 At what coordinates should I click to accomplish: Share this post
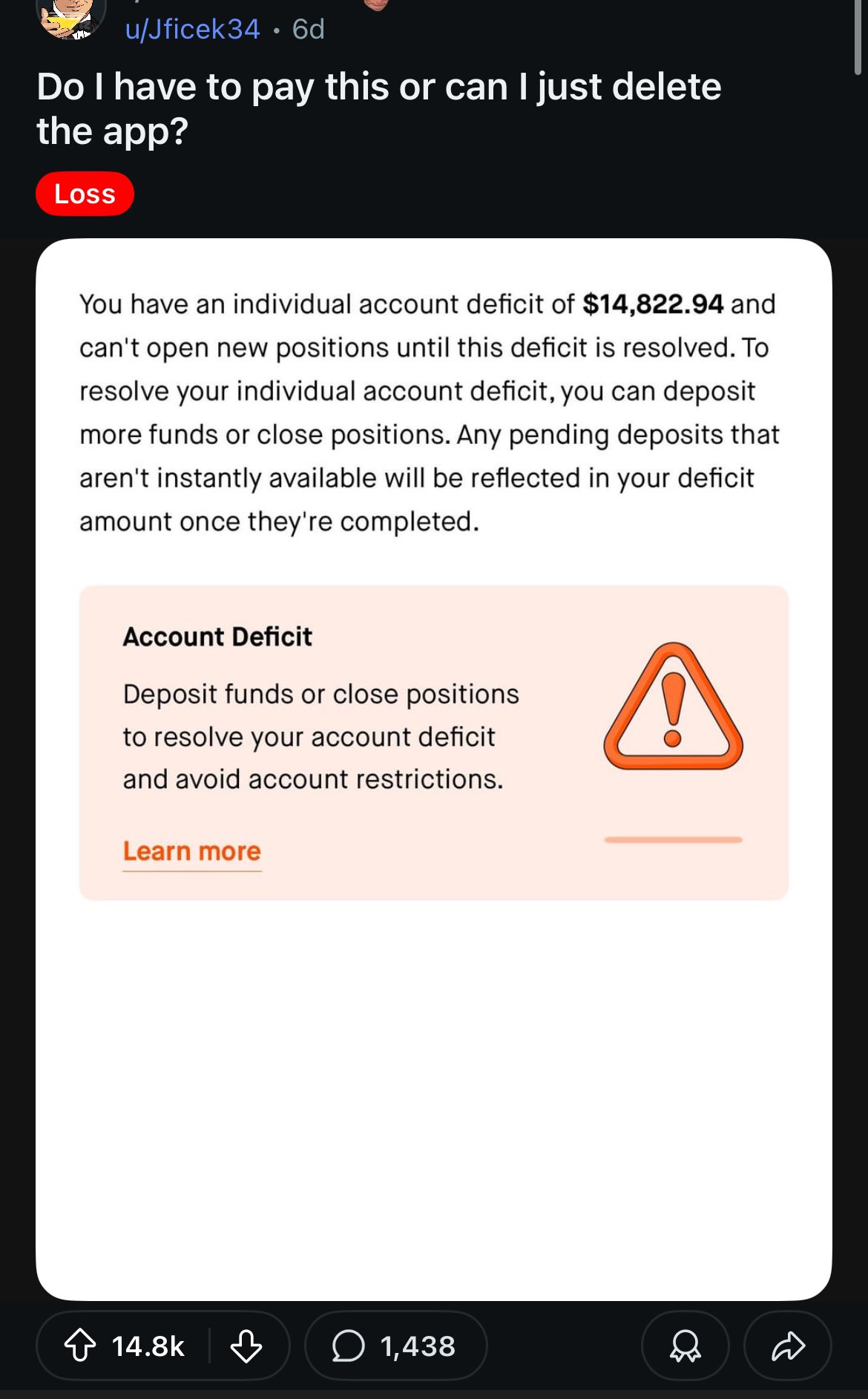coord(788,1346)
